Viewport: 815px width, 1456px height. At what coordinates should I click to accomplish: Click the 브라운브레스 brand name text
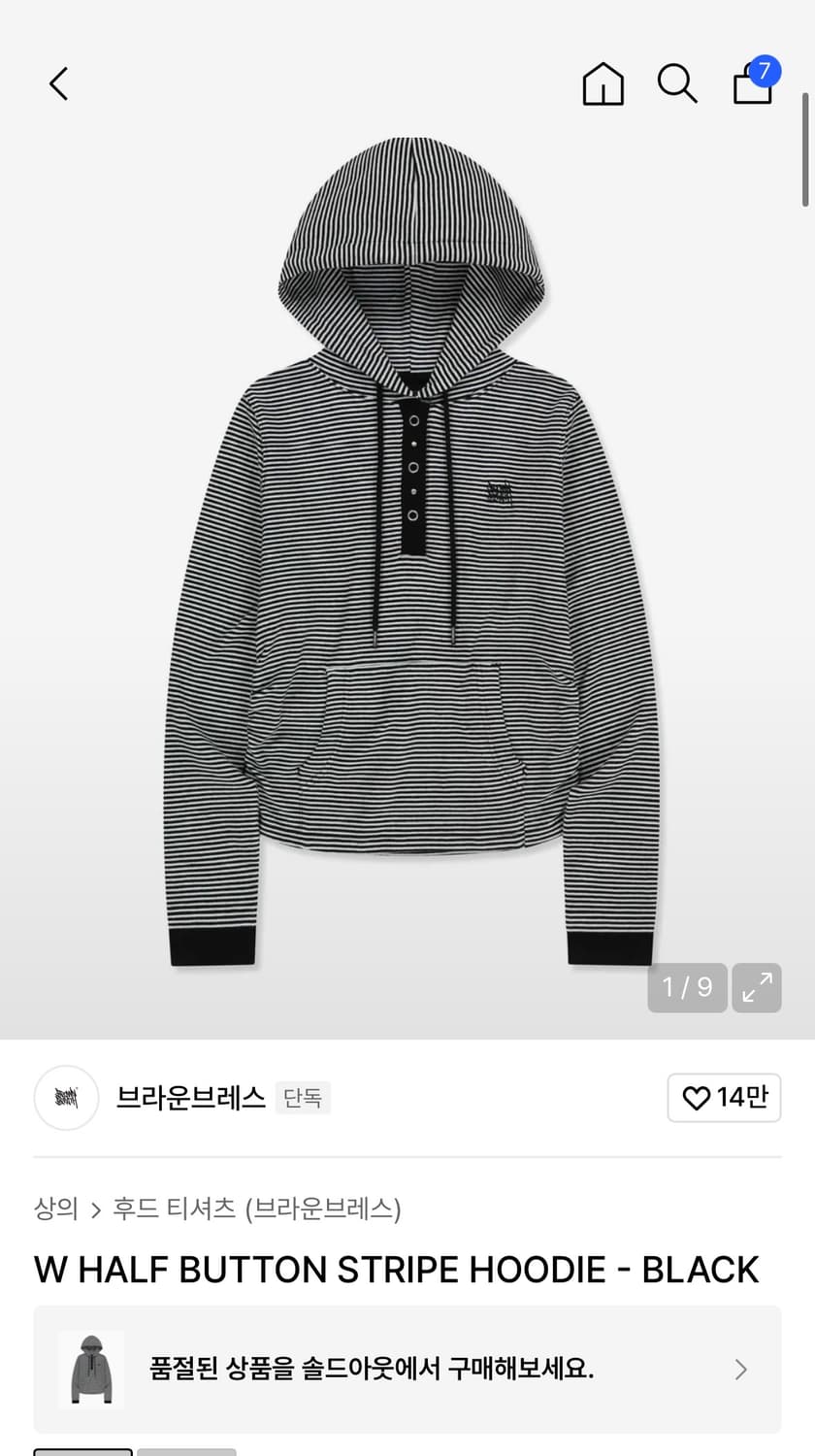click(190, 1098)
